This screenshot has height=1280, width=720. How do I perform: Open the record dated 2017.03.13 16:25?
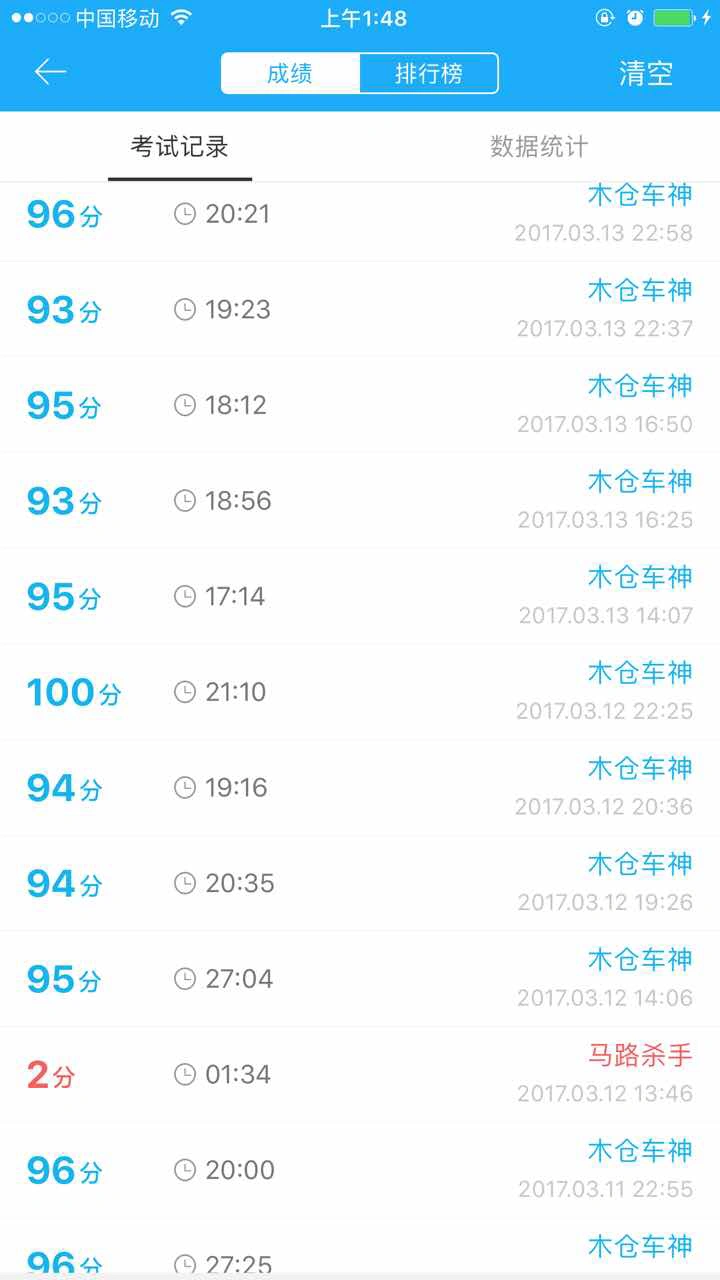360,501
